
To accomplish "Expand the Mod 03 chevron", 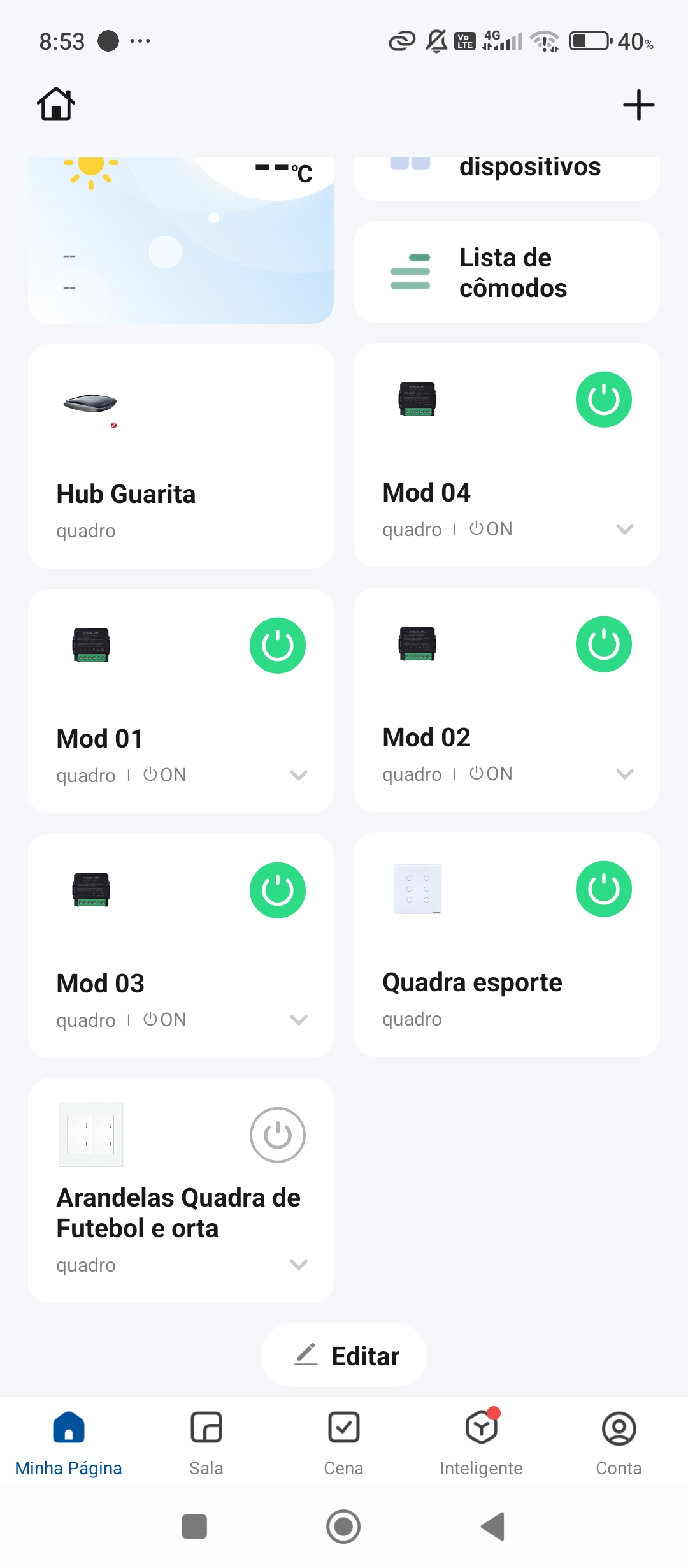I will (298, 1020).
